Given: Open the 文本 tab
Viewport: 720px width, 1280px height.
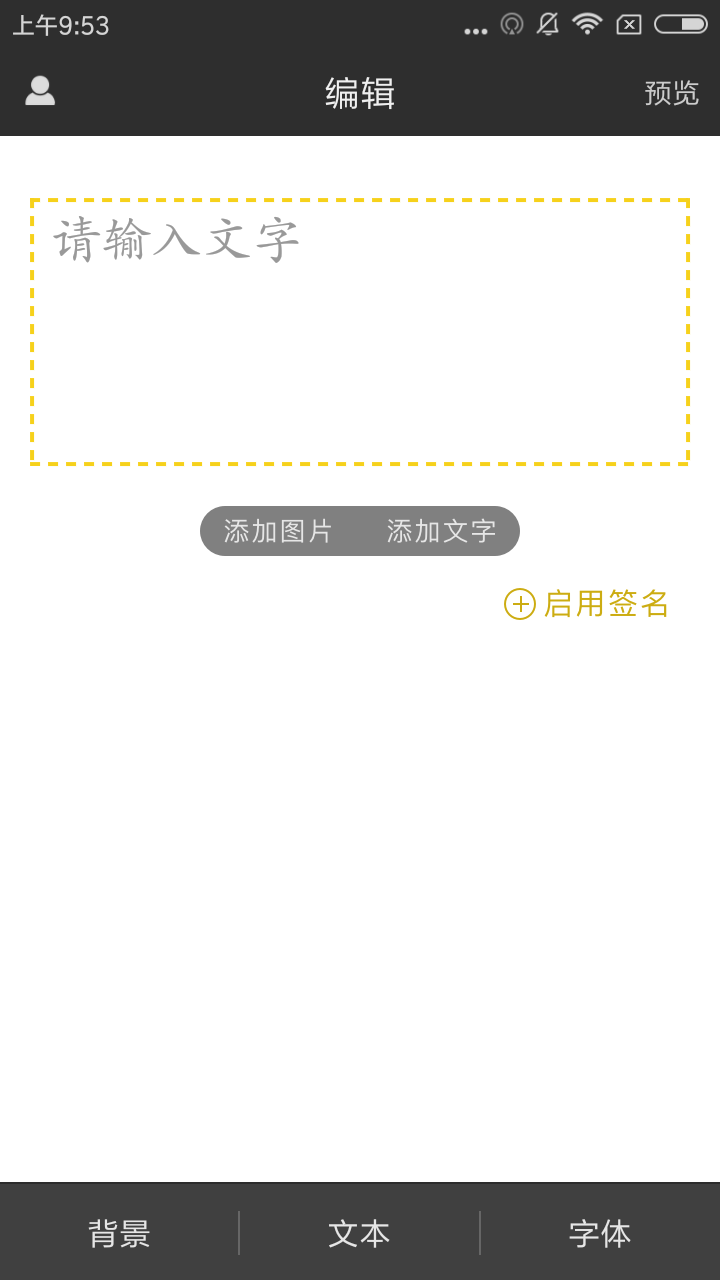Looking at the screenshot, I should tap(359, 1233).
